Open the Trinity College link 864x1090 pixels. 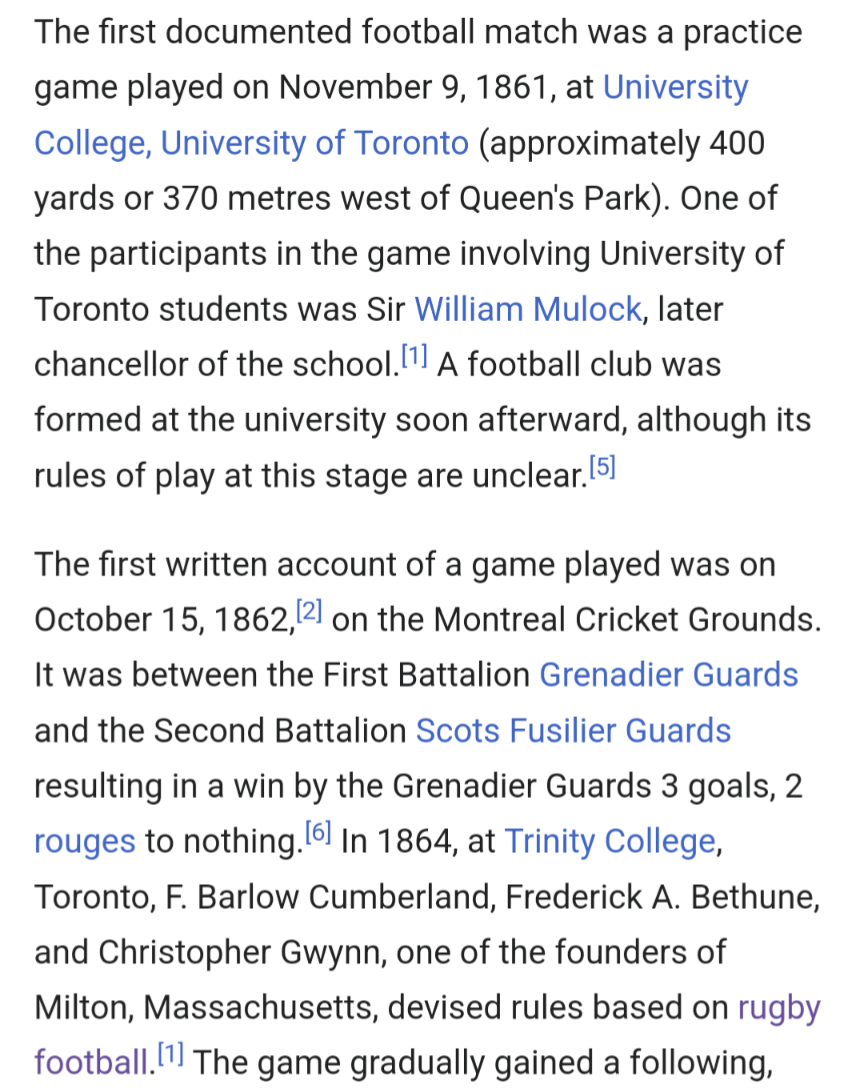[610, 841]
